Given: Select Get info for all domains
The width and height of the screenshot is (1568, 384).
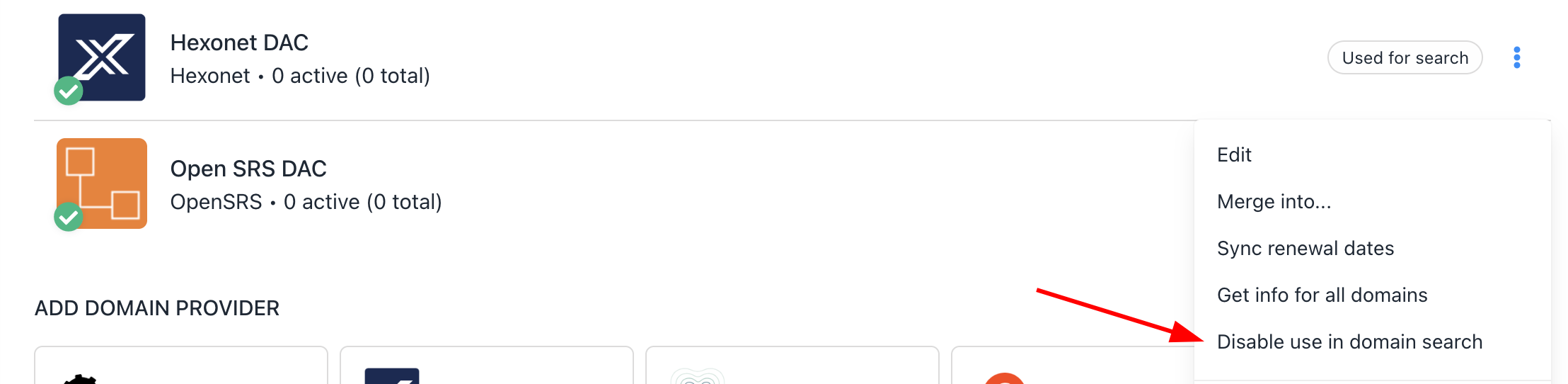Looking at the screenshot, I should coord(1322,295).
